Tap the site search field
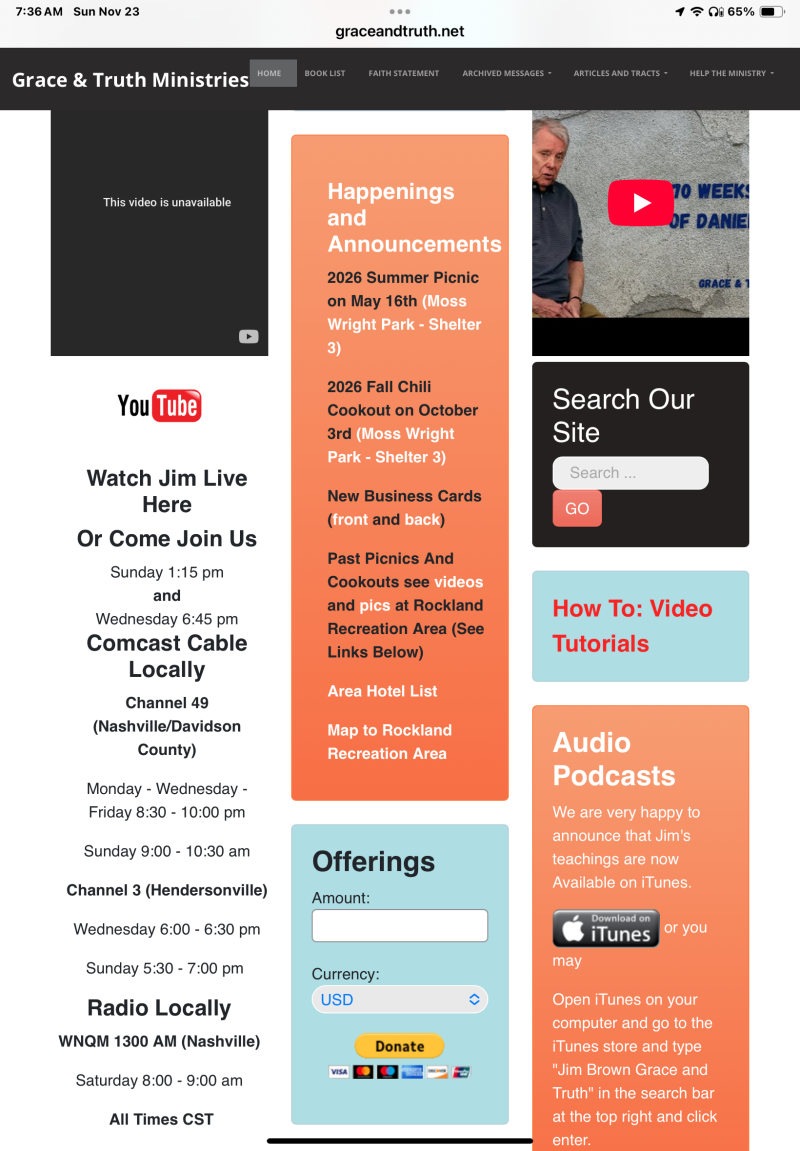This screenshot has width=800, height=1151. tap(630, 473)
